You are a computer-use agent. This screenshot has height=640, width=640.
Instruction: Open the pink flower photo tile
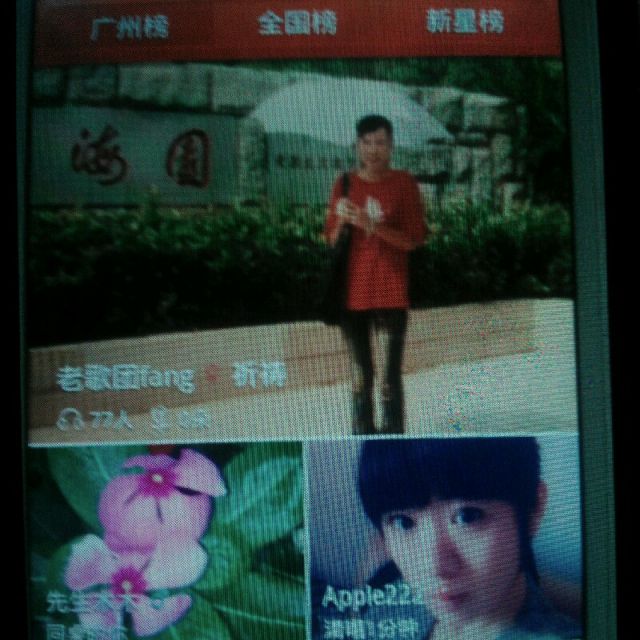(165, 540)
